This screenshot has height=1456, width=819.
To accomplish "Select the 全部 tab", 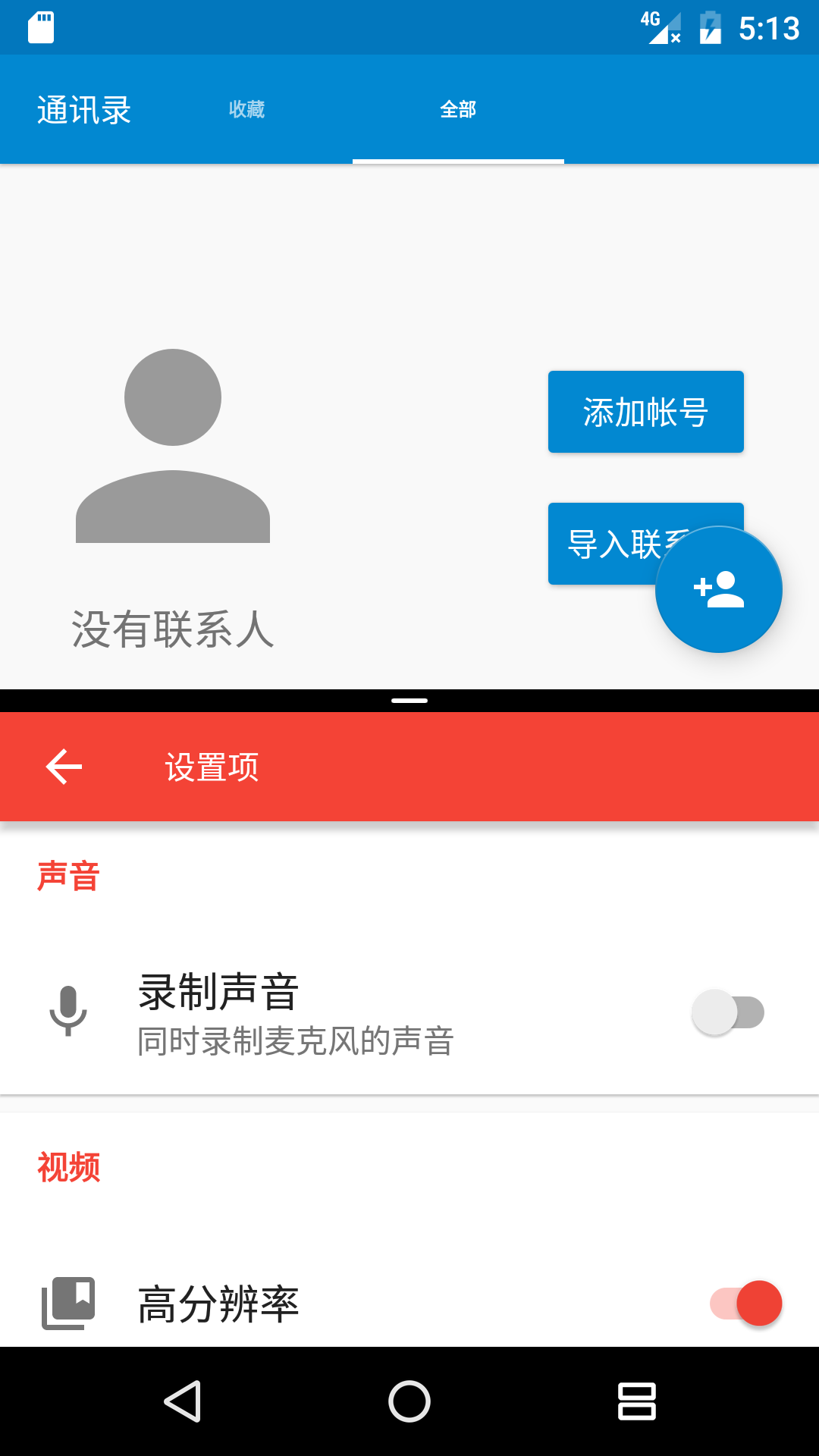I will 458,110.
